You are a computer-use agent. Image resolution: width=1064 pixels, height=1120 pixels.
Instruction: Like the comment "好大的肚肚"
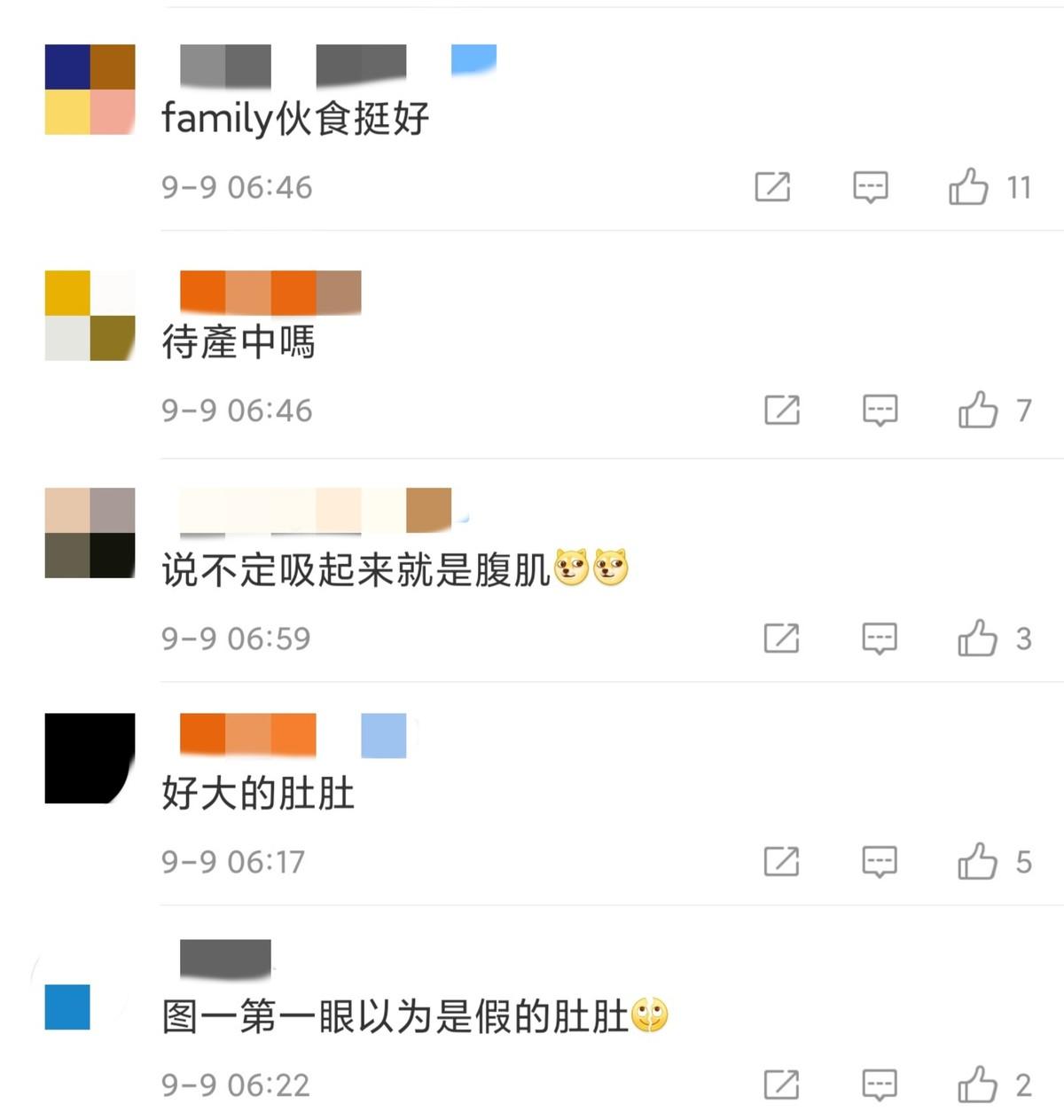point(977,861)
